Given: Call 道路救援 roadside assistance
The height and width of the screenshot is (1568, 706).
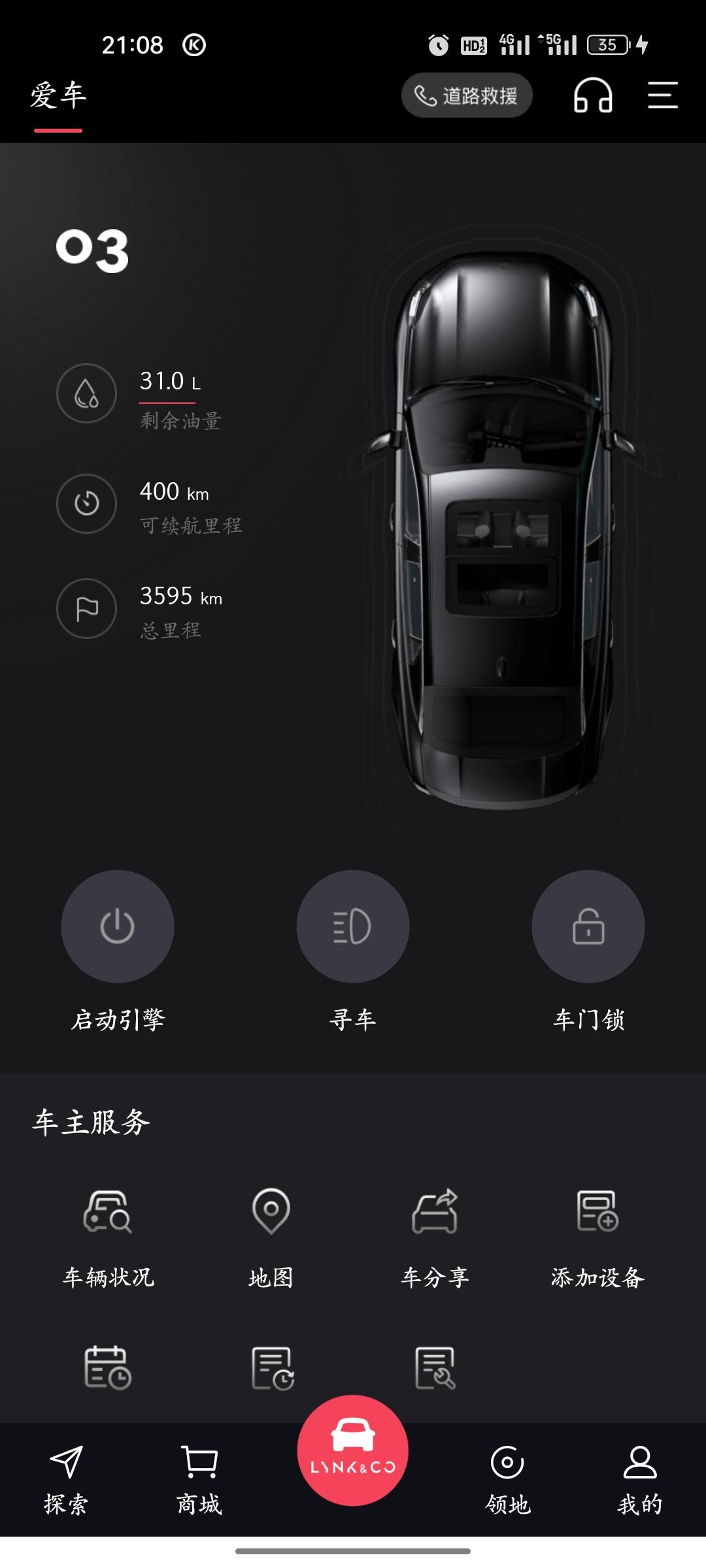Looking at the screenshot, I should pos(467,95).
